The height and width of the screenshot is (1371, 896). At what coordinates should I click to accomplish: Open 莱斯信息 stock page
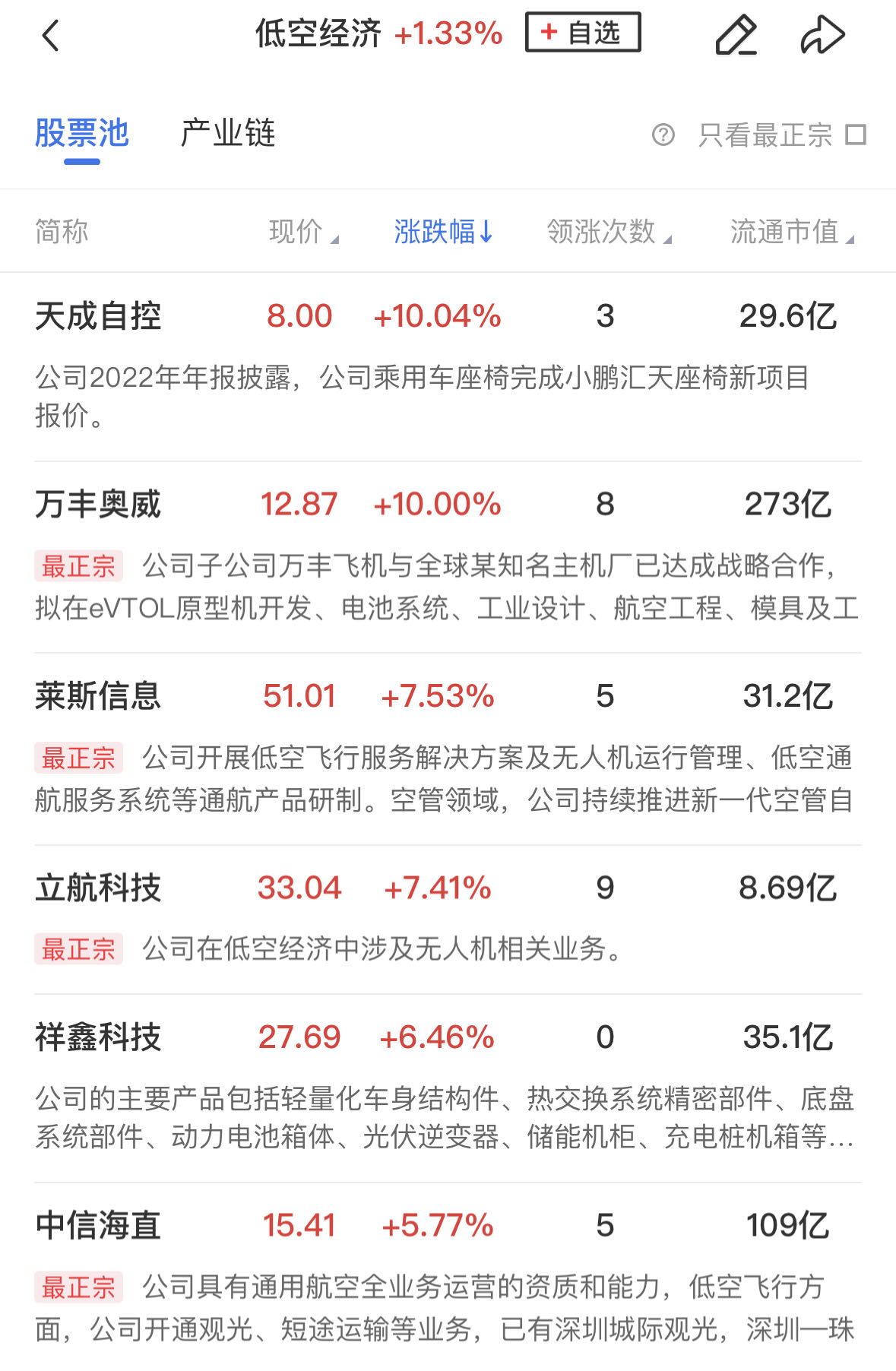[x=98, y=696]
